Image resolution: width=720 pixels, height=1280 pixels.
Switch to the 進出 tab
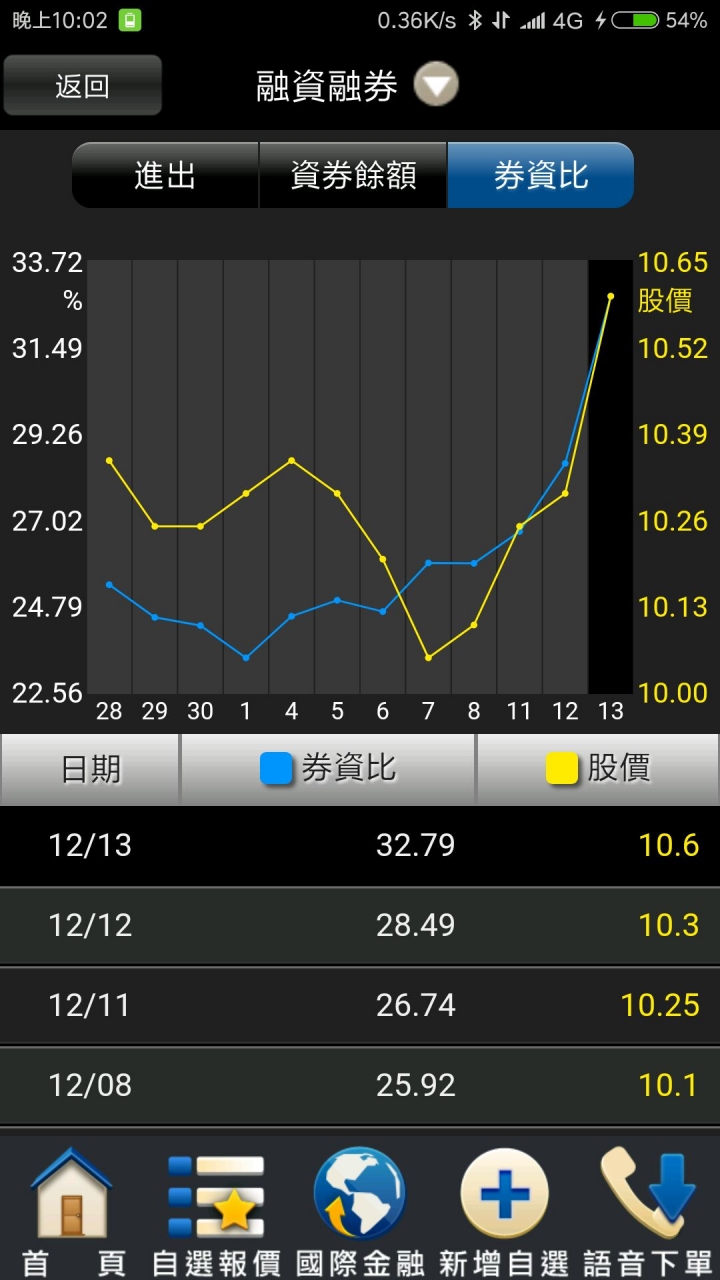coord(165,176)
